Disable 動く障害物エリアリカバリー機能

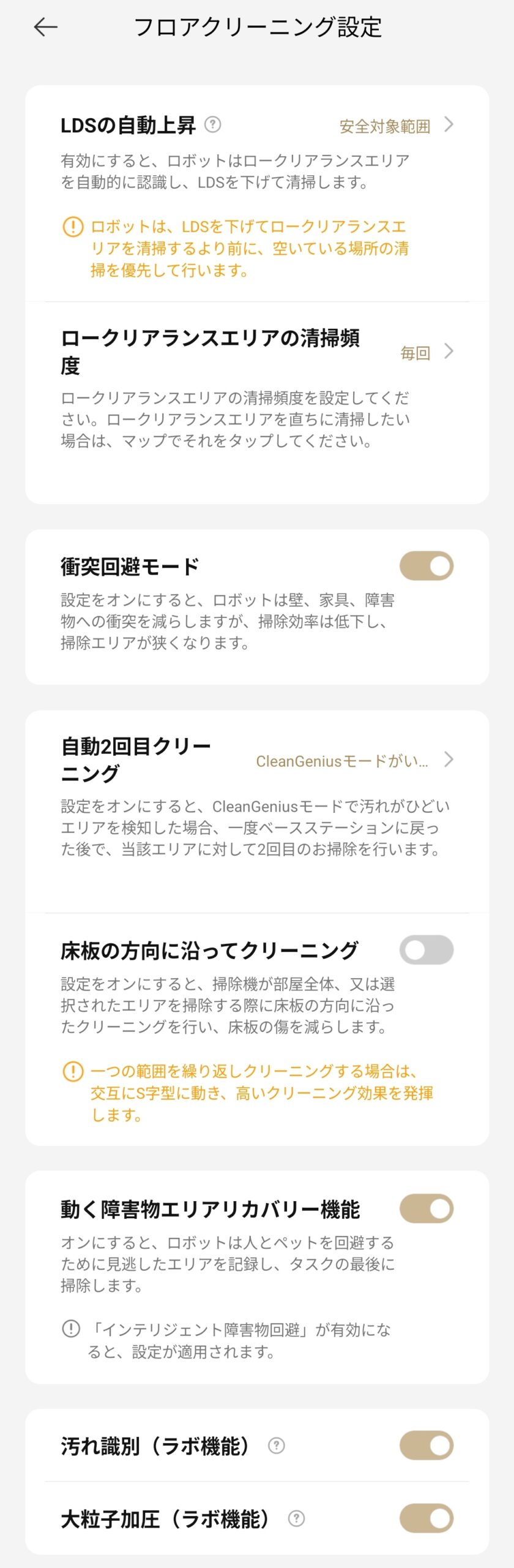point(426,1208)
